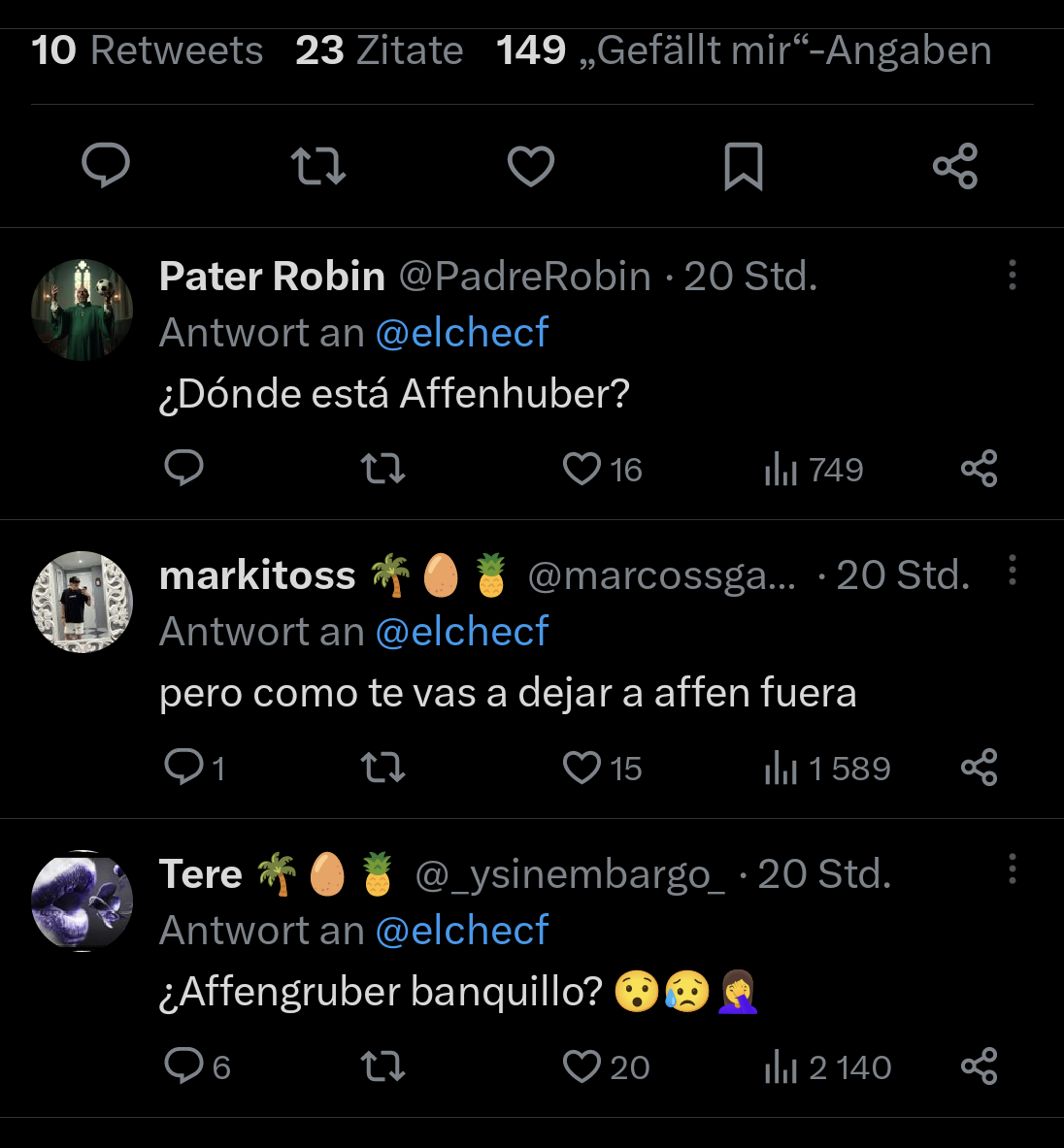
Task: Reply to the main tweet
Action: point(106,165)
